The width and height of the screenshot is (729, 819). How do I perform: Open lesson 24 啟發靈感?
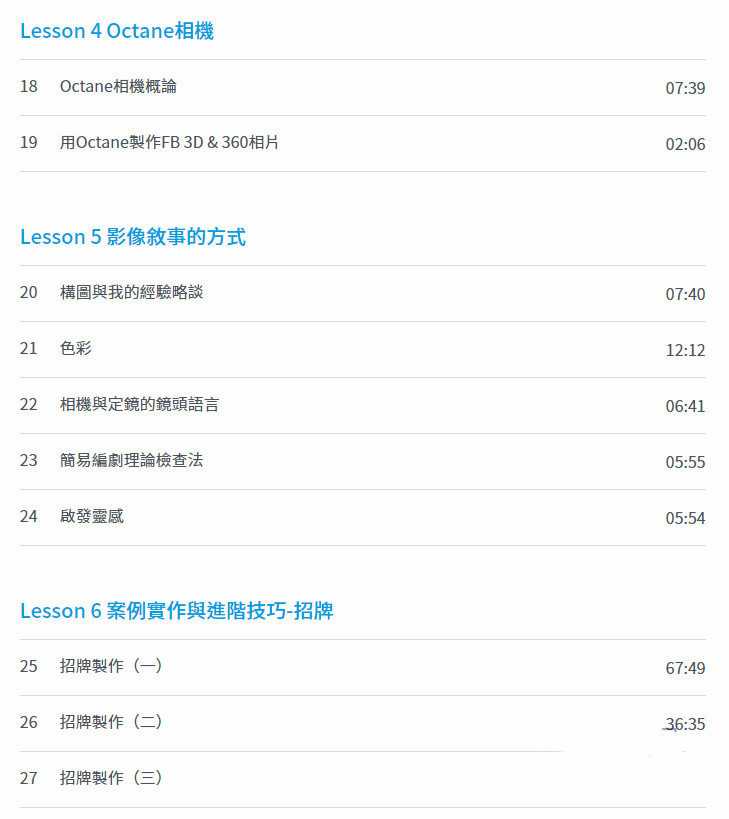pos(92,517)
